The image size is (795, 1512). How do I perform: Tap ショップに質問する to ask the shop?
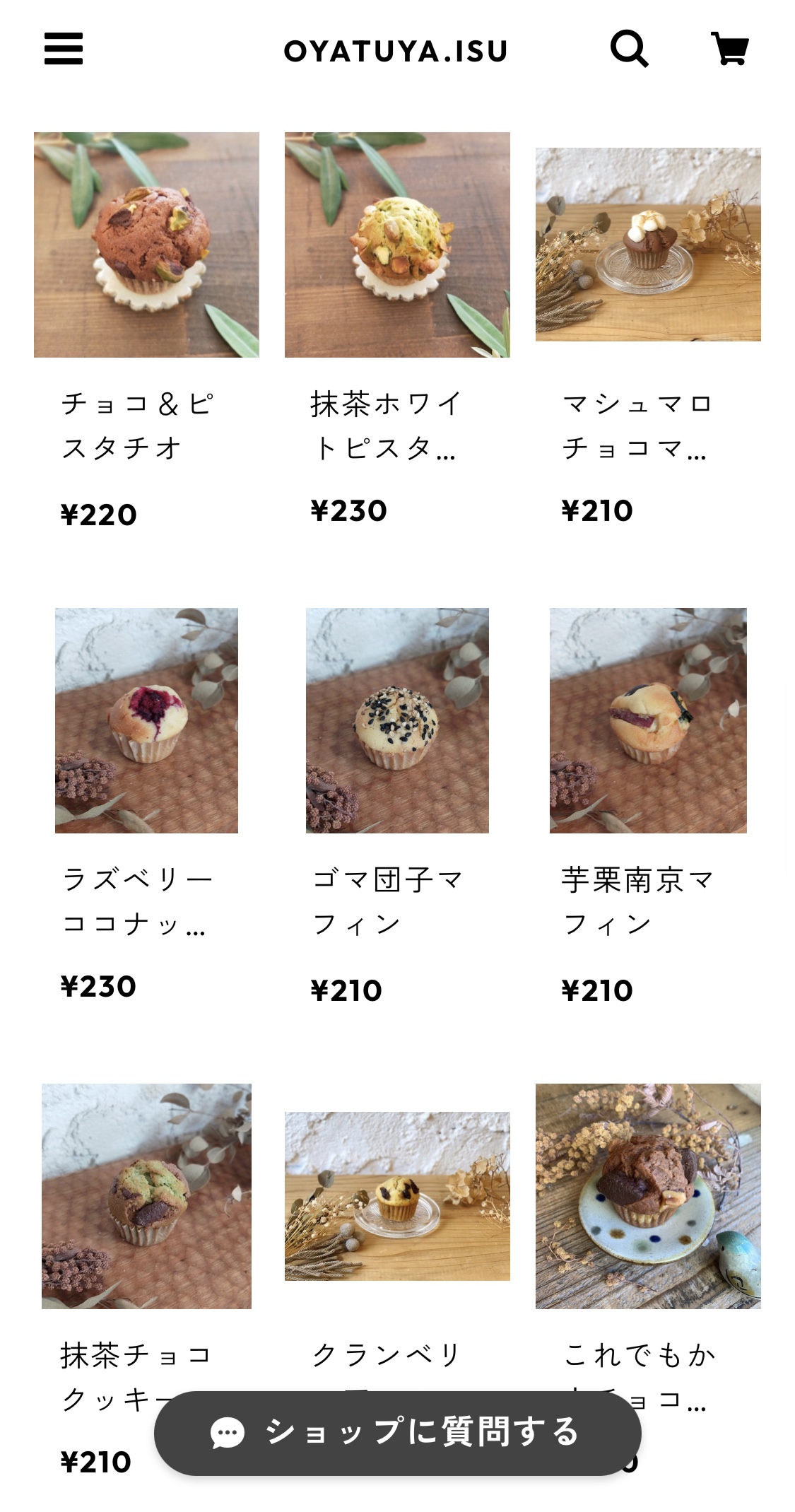(397, 1433)
